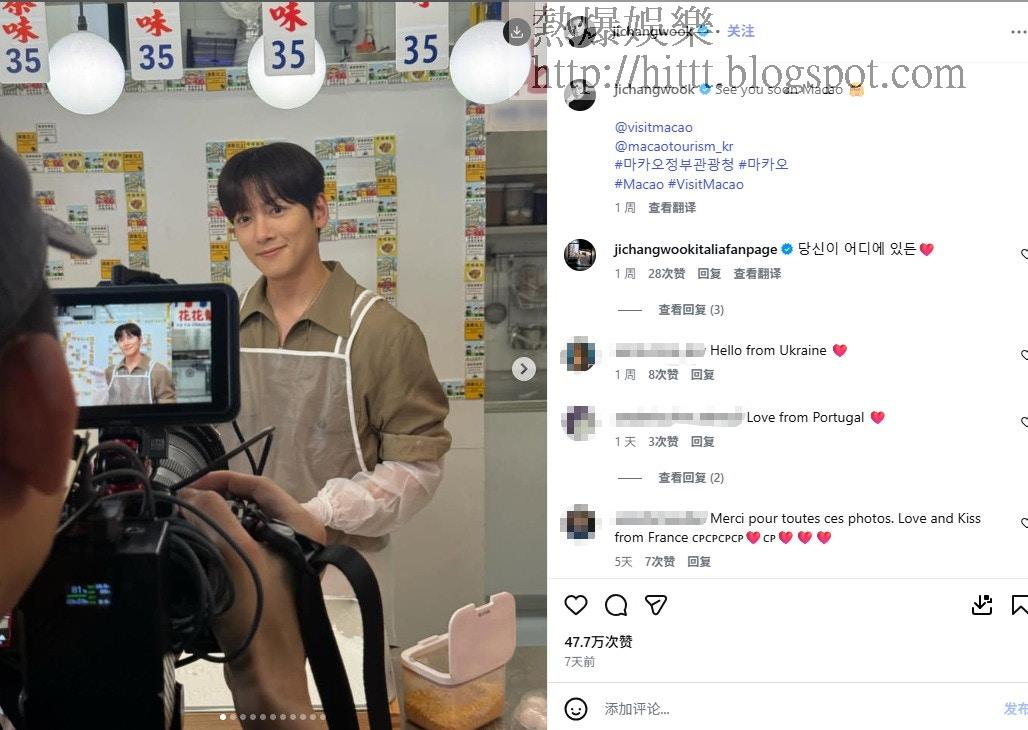The image size is (1028, 730).
Task: Reply to jichangwookitaliafanpage's comment
Action: click(x=709, y=274)
